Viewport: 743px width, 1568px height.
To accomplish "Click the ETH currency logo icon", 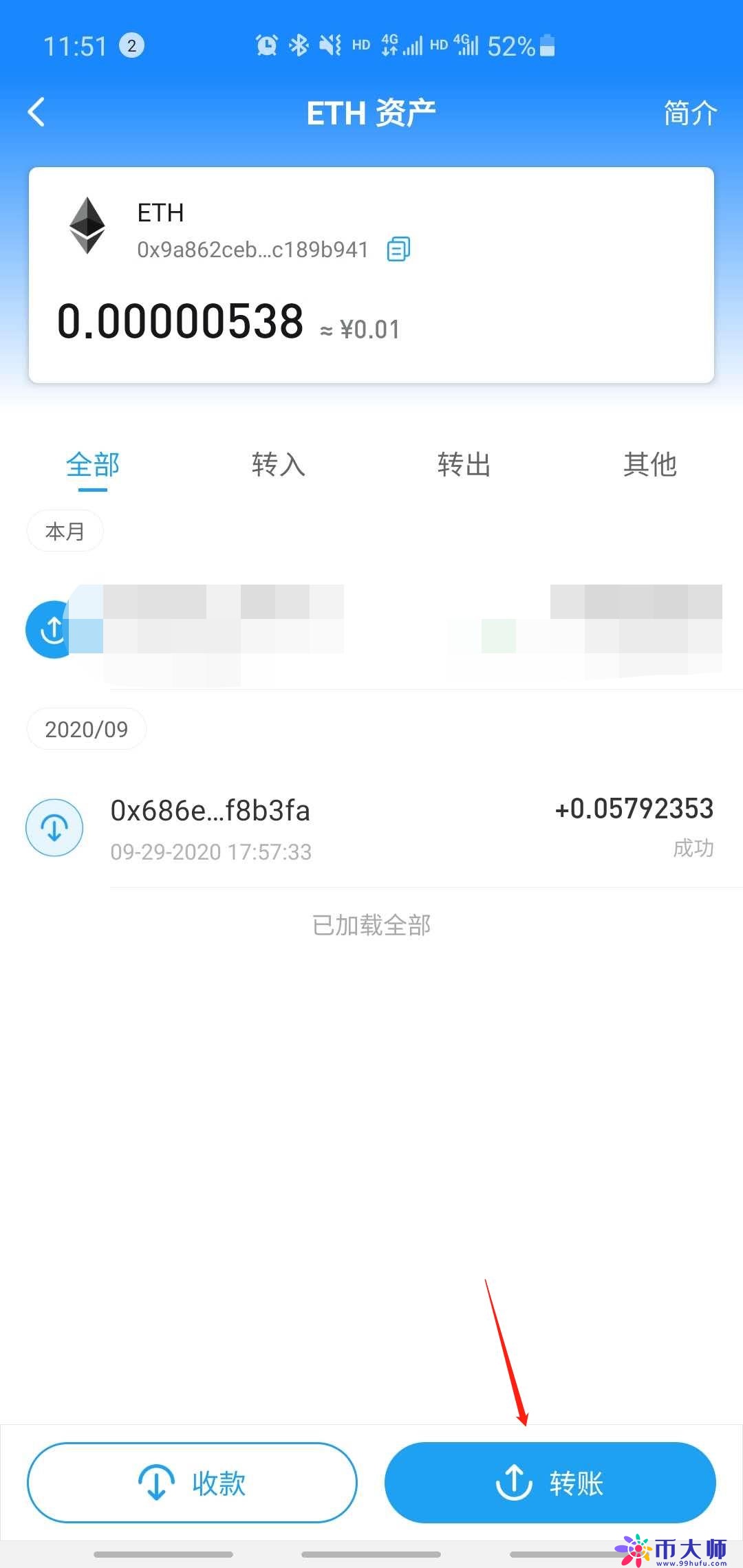I will tap(87, 227).
